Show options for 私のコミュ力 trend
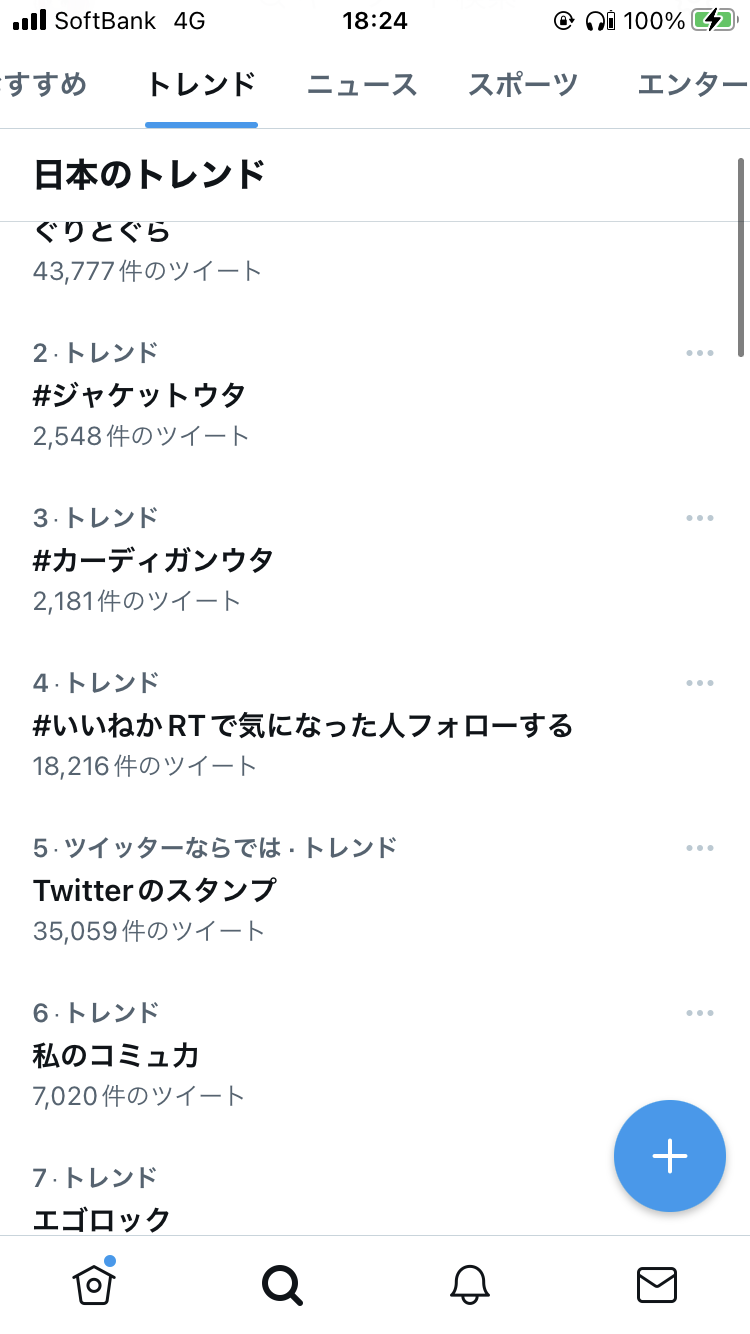Viewport: 750px width, 1334px height. (x=700, y=1013)
